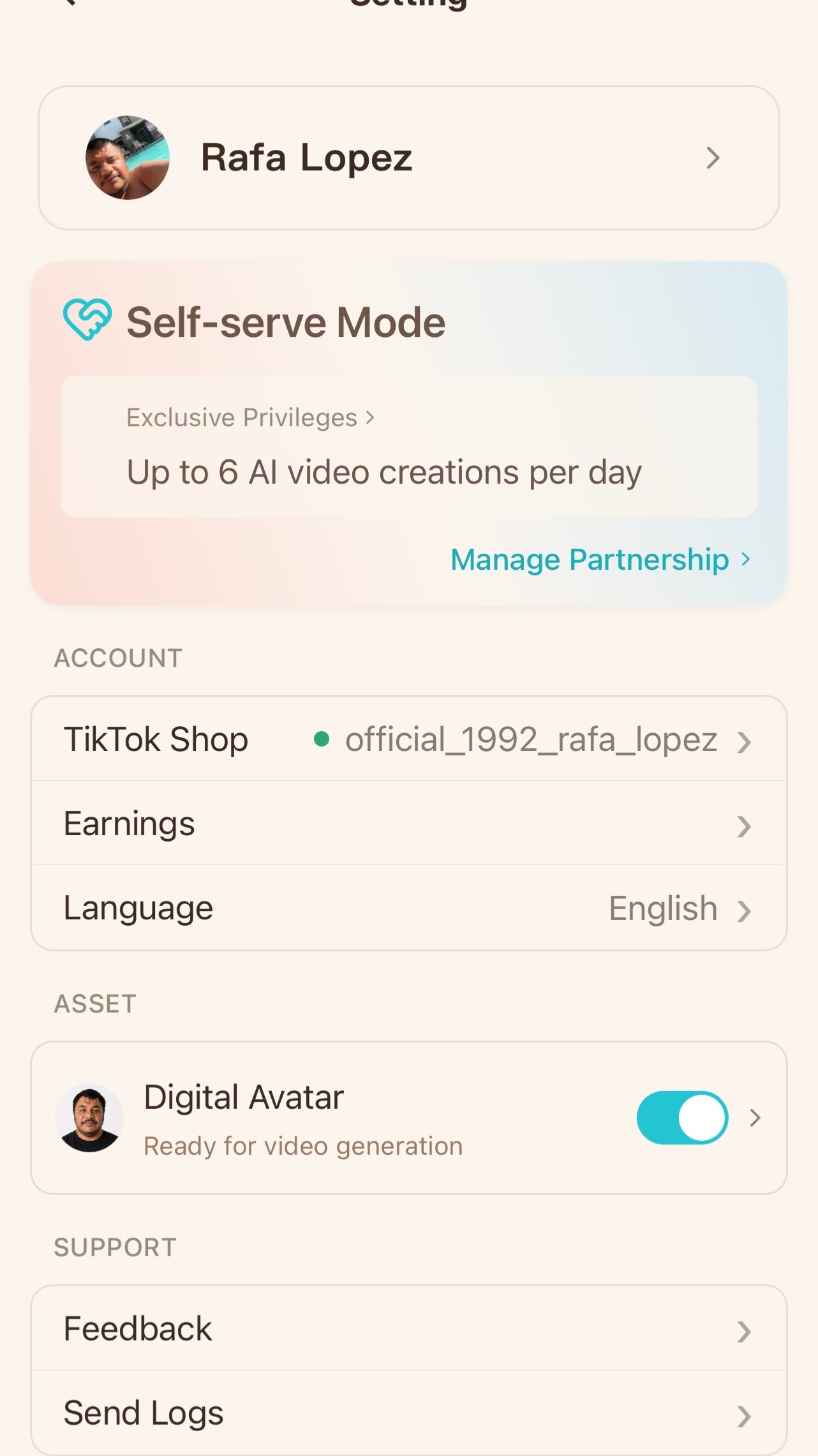
Task: Select the Send Logs row
Action: point(408,1413)
